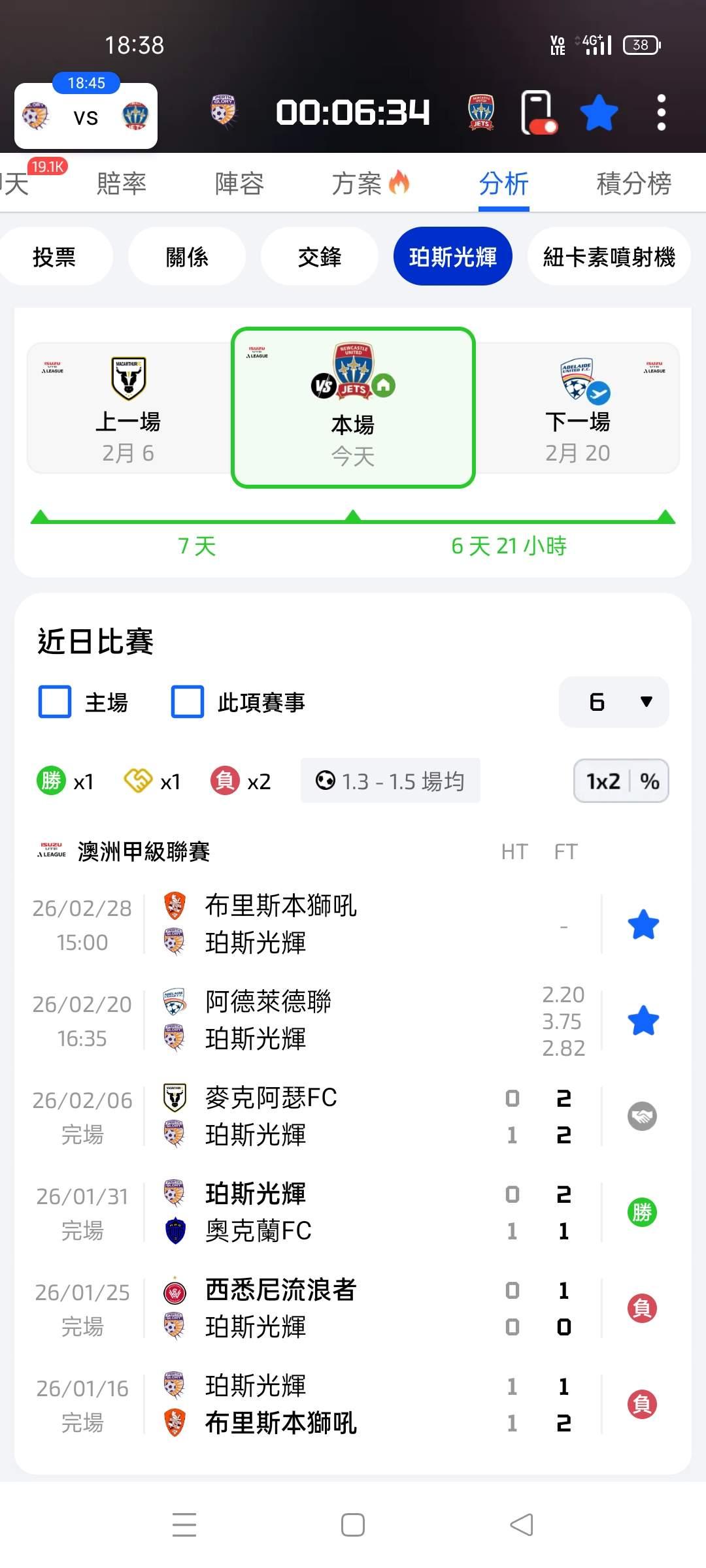Expand the match count dropdown showing 6
Image resolution: width=706 pixels, height=1568 pixels.
pos(614,702)
